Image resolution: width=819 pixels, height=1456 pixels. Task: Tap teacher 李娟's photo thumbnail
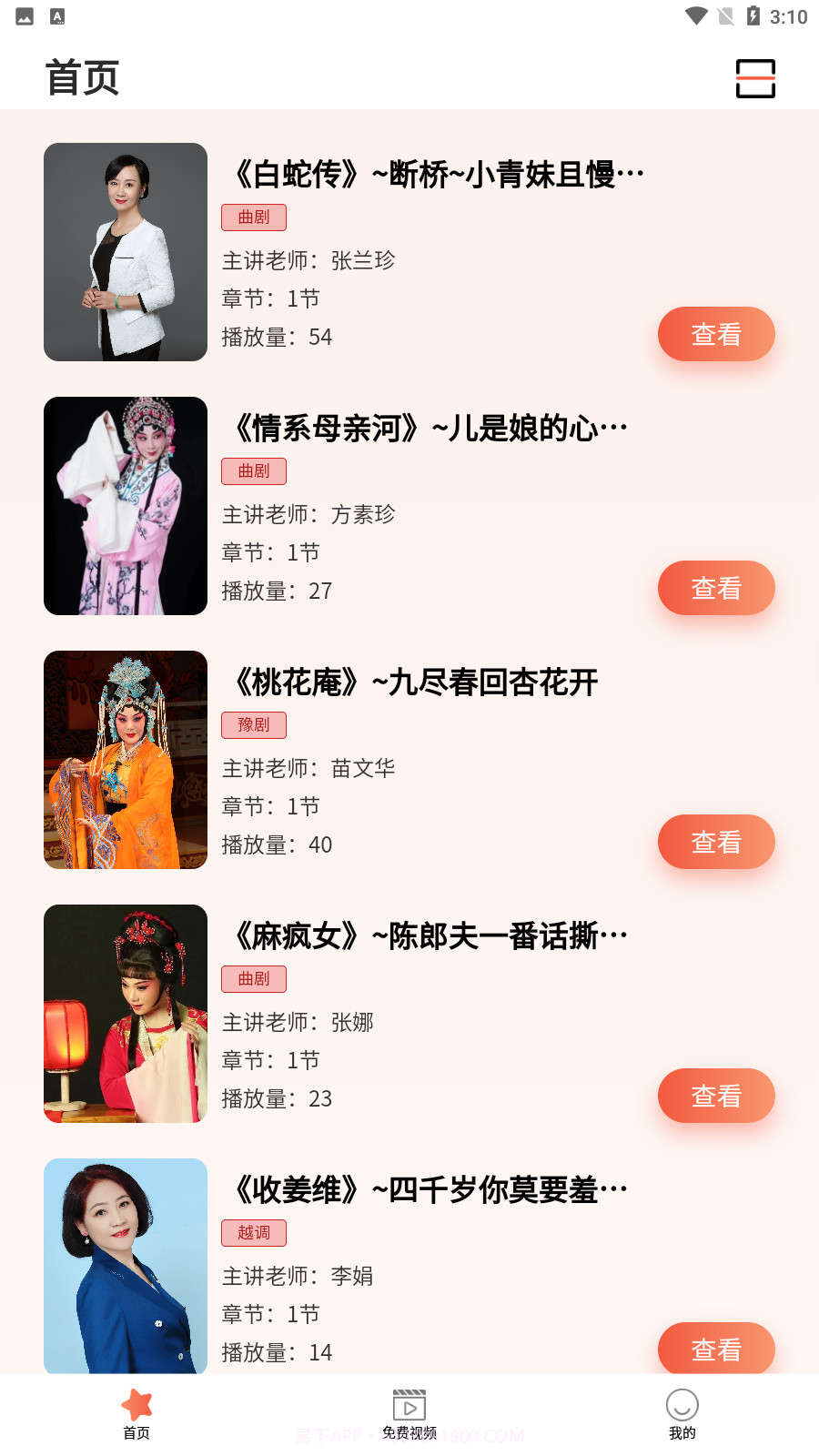coord(125,1267)
